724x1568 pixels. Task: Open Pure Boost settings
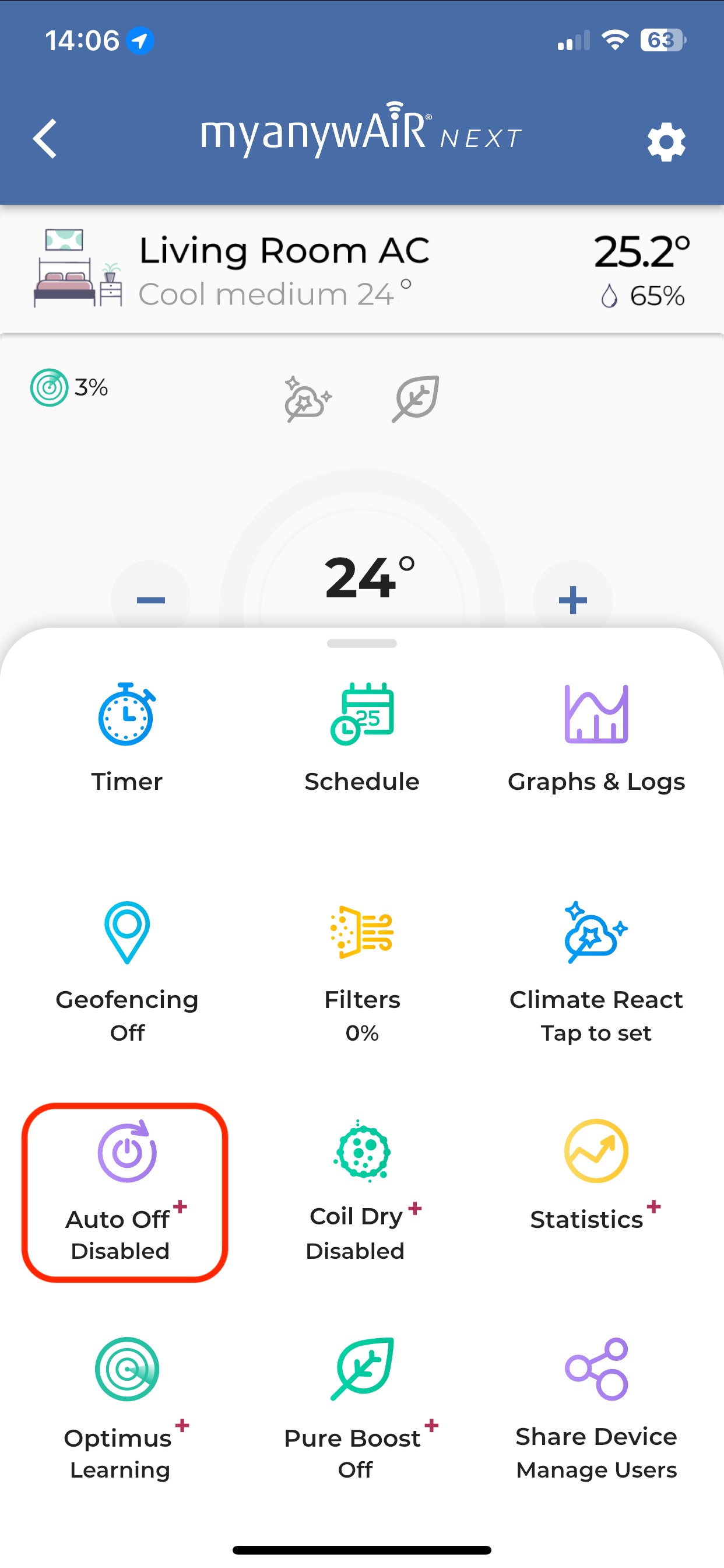(x=362, y=1406)
